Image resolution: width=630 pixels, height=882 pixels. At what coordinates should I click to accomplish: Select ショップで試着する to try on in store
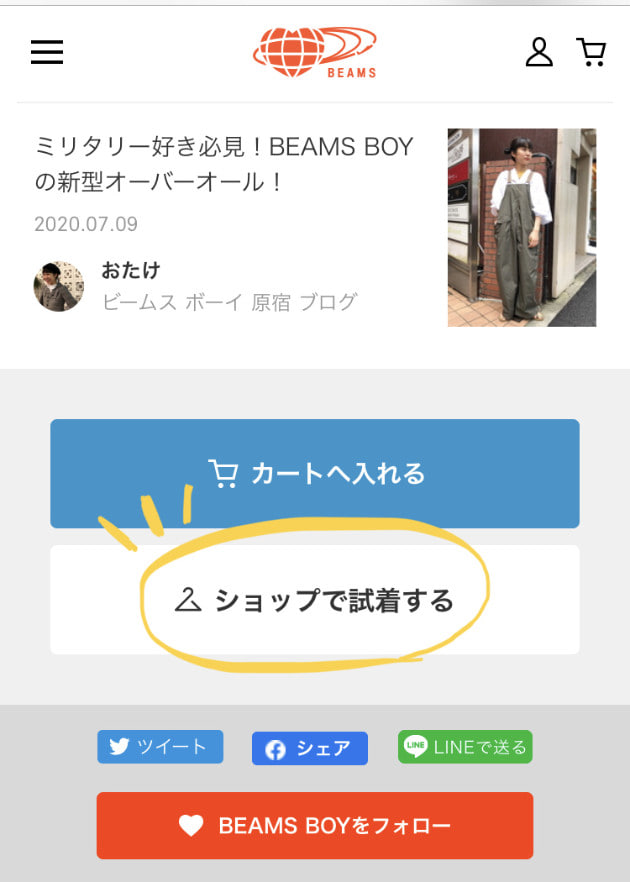point(315,600)
